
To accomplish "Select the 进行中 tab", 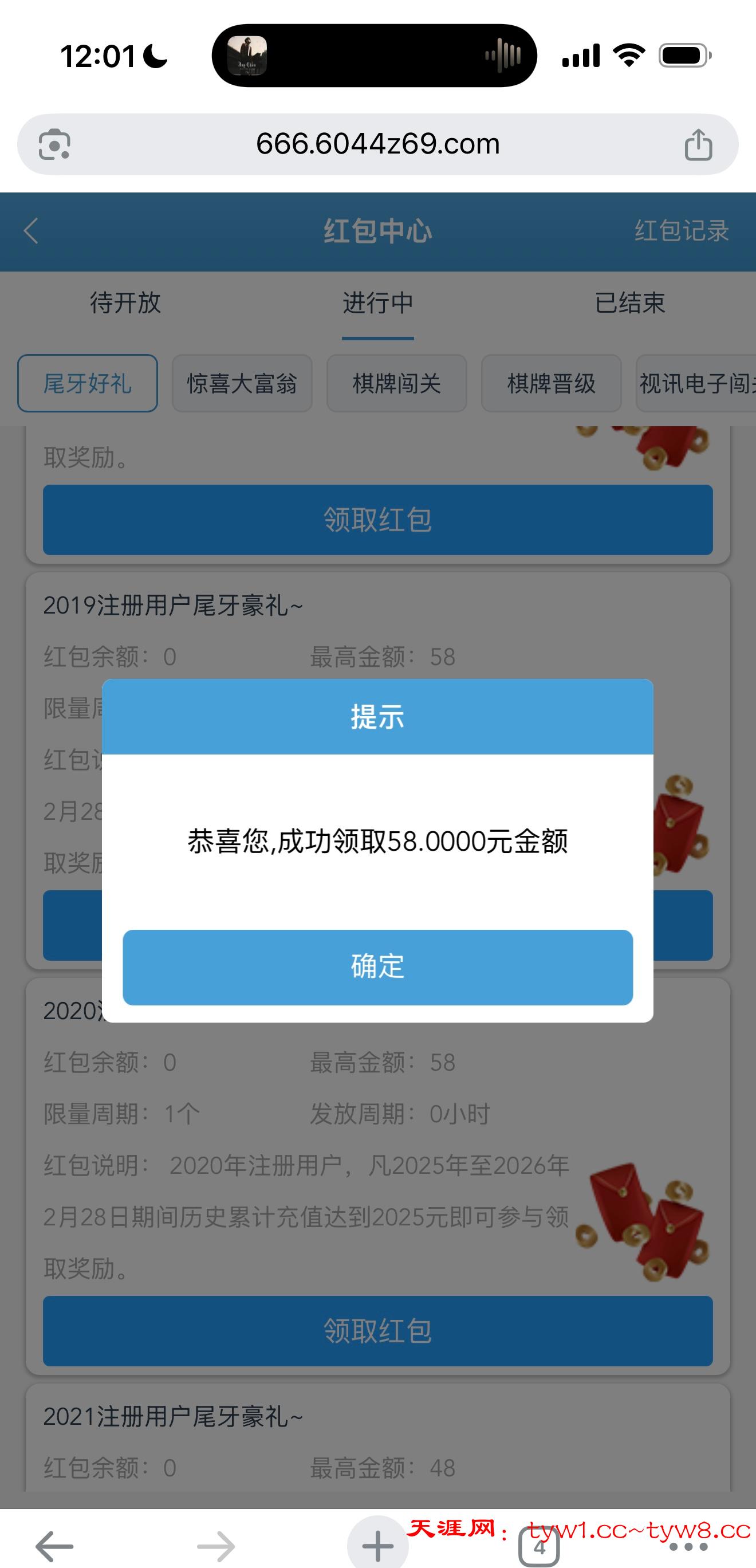I will [x=377, y=302].
